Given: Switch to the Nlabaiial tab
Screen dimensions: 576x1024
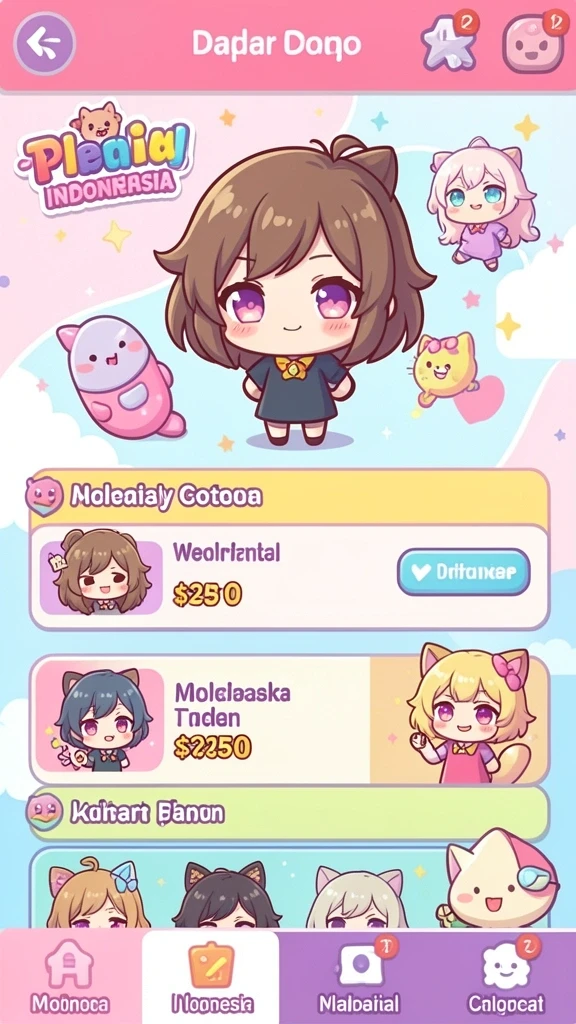Looking at the screenshot, I should pyautogui.click(x=359, y=976).
